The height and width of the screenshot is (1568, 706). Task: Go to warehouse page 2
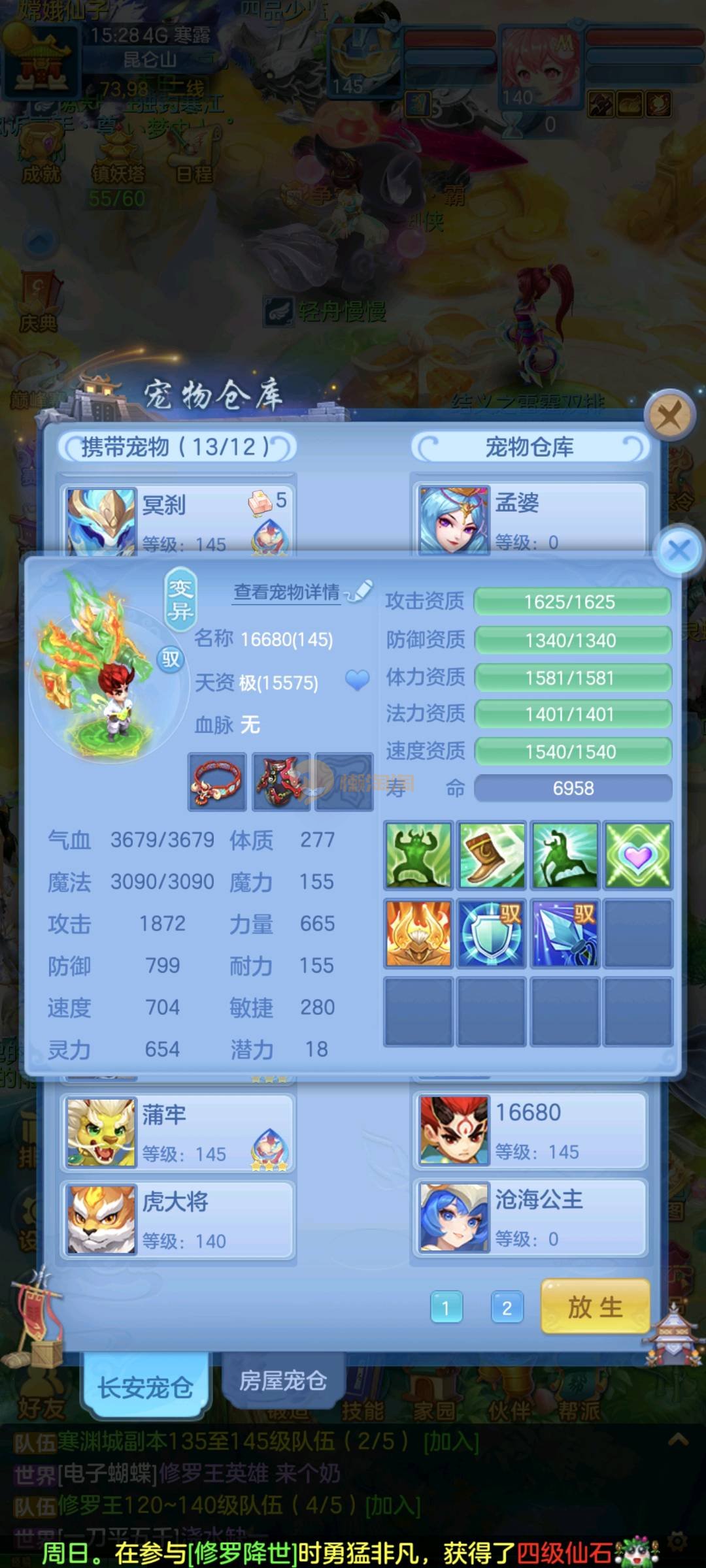(x=507, y=1307)
